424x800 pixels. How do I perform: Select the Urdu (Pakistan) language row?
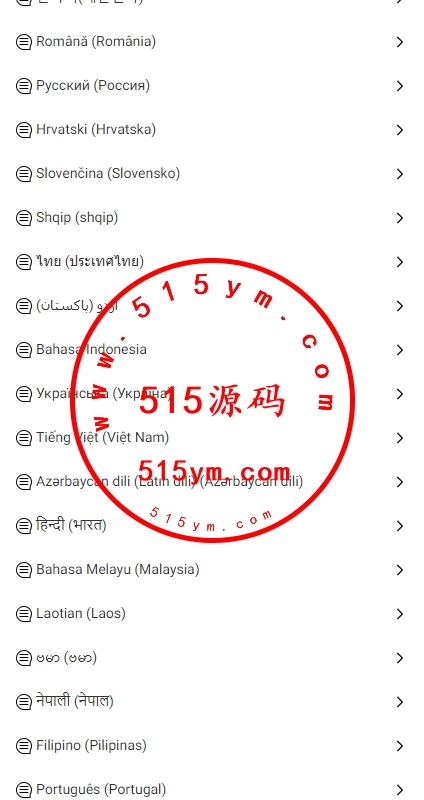pyautogui.click(x=212, y=306)
